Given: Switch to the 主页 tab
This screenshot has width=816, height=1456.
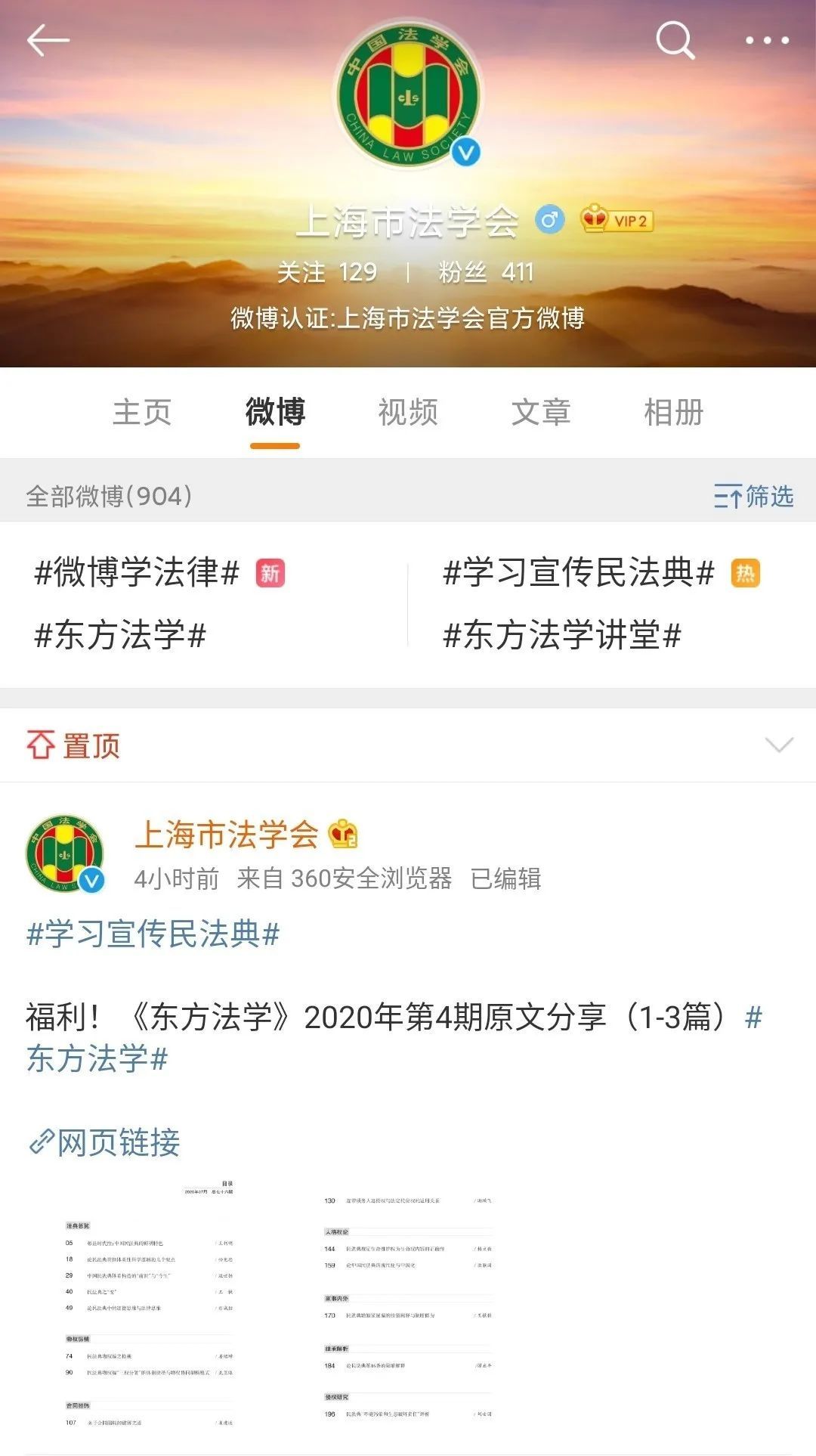Looking at the screenshot, I should coord(142,413).
